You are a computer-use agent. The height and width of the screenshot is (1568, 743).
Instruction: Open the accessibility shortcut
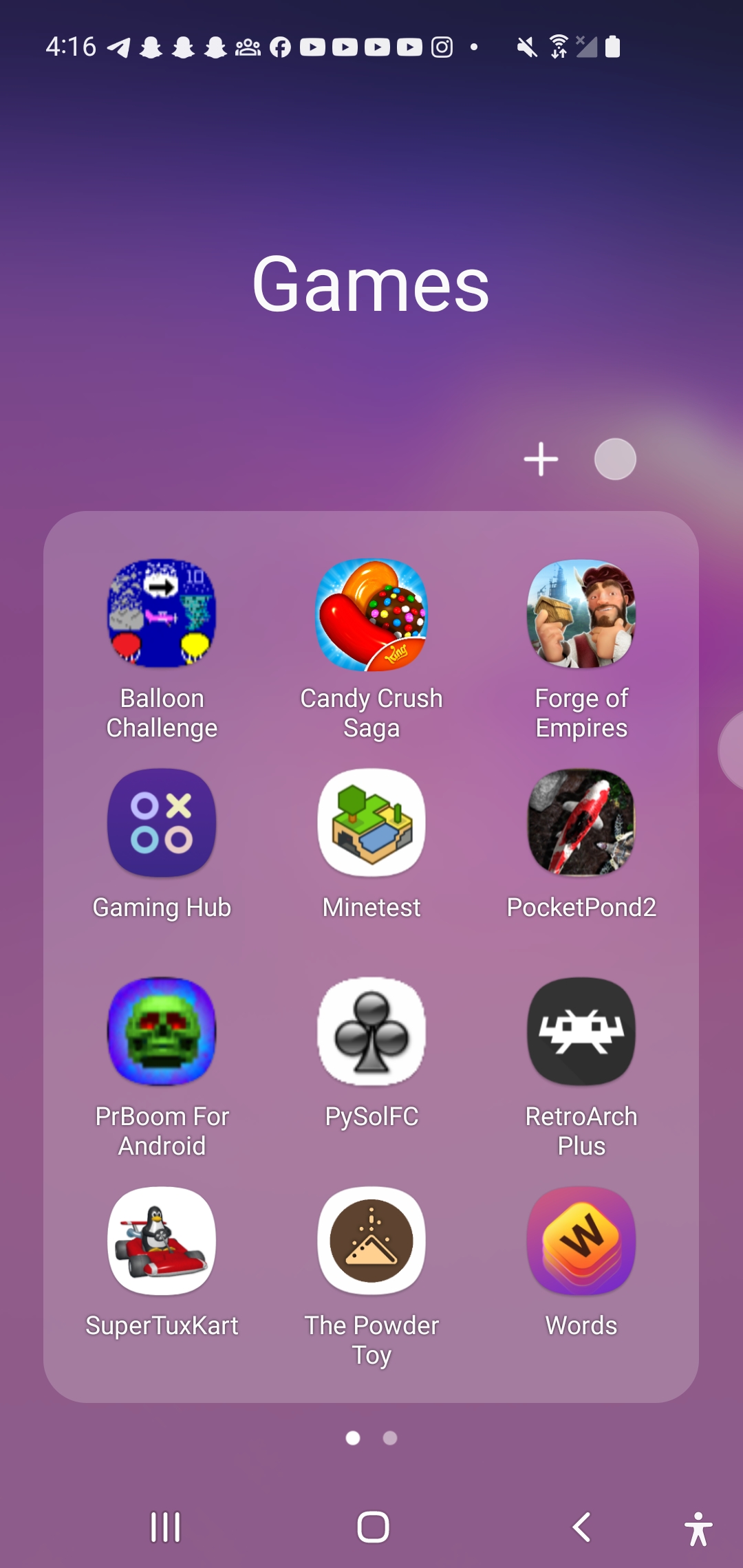pyautogui.click(x=698, y=1529)
